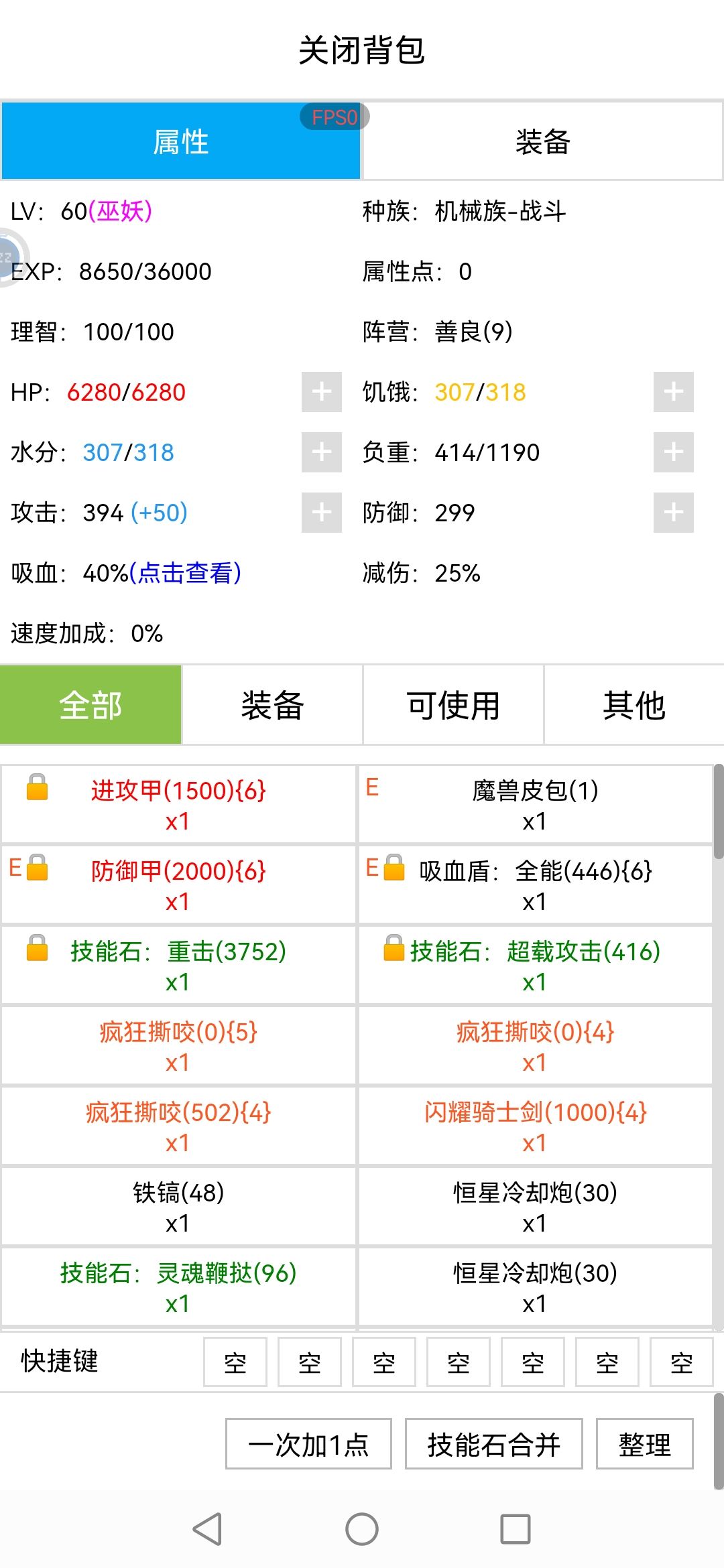Image resolution: width=724 pixels, height=1568 pixels.
Task: Go back using the system back button
Action: (208, 1529)
